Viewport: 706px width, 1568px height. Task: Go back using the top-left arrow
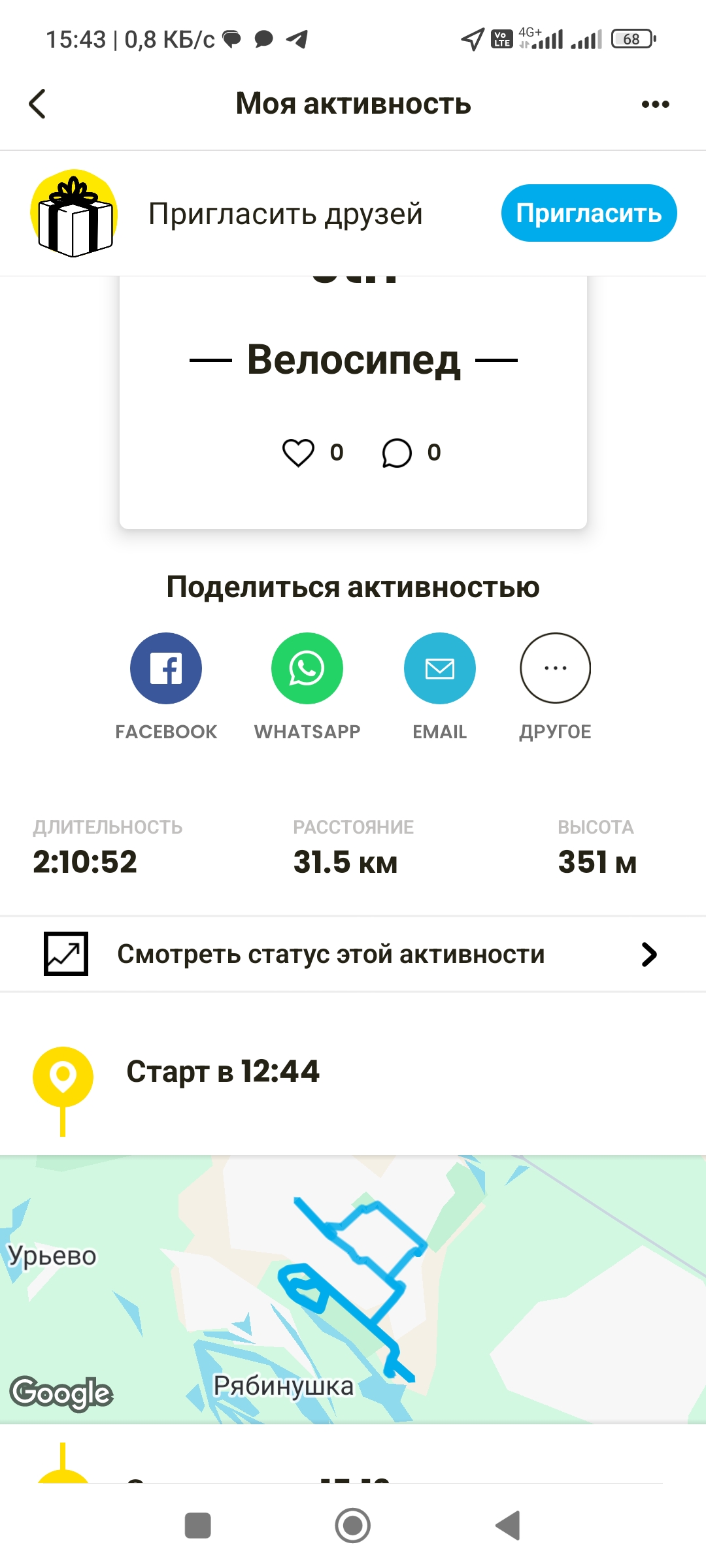(x=38, y=104)
